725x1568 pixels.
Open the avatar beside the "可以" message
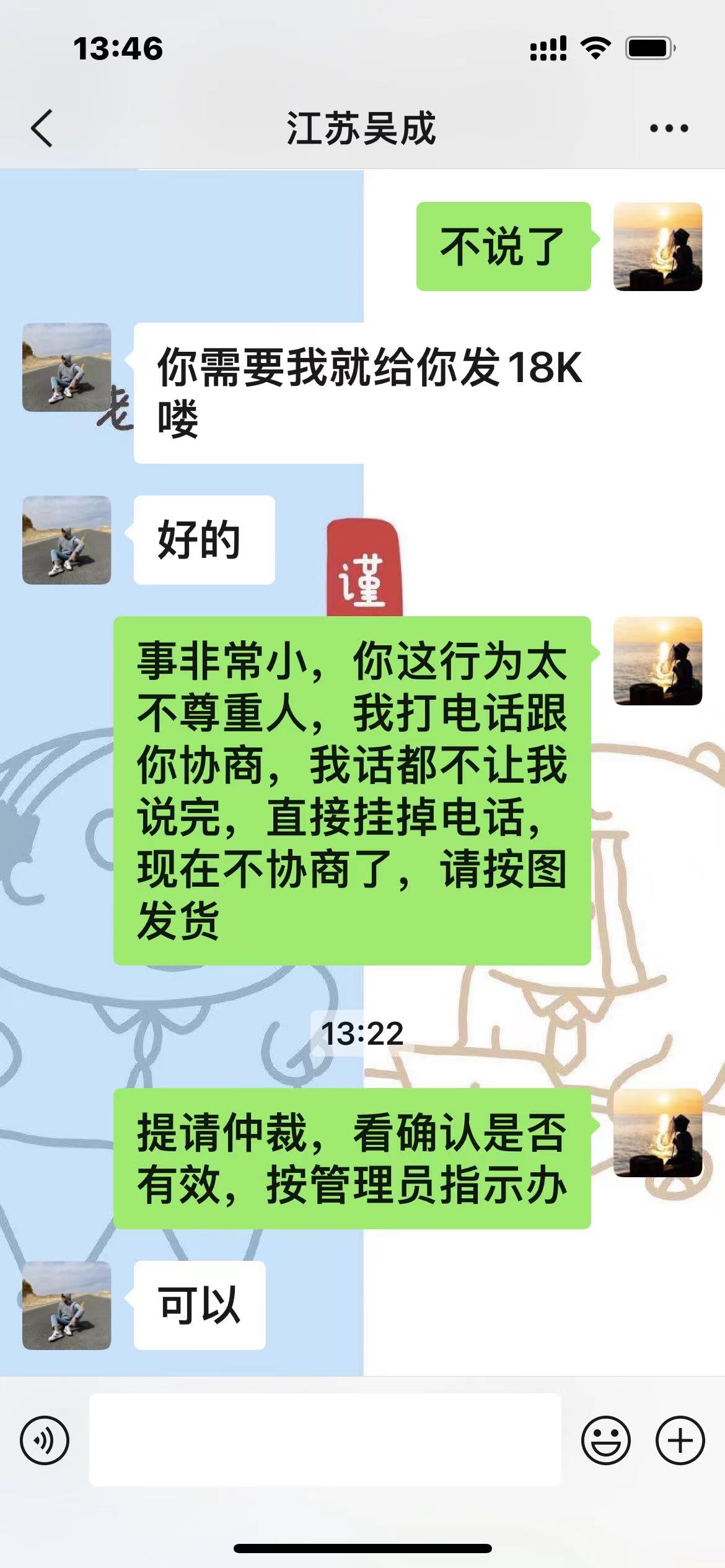[x=67, y=1305]
